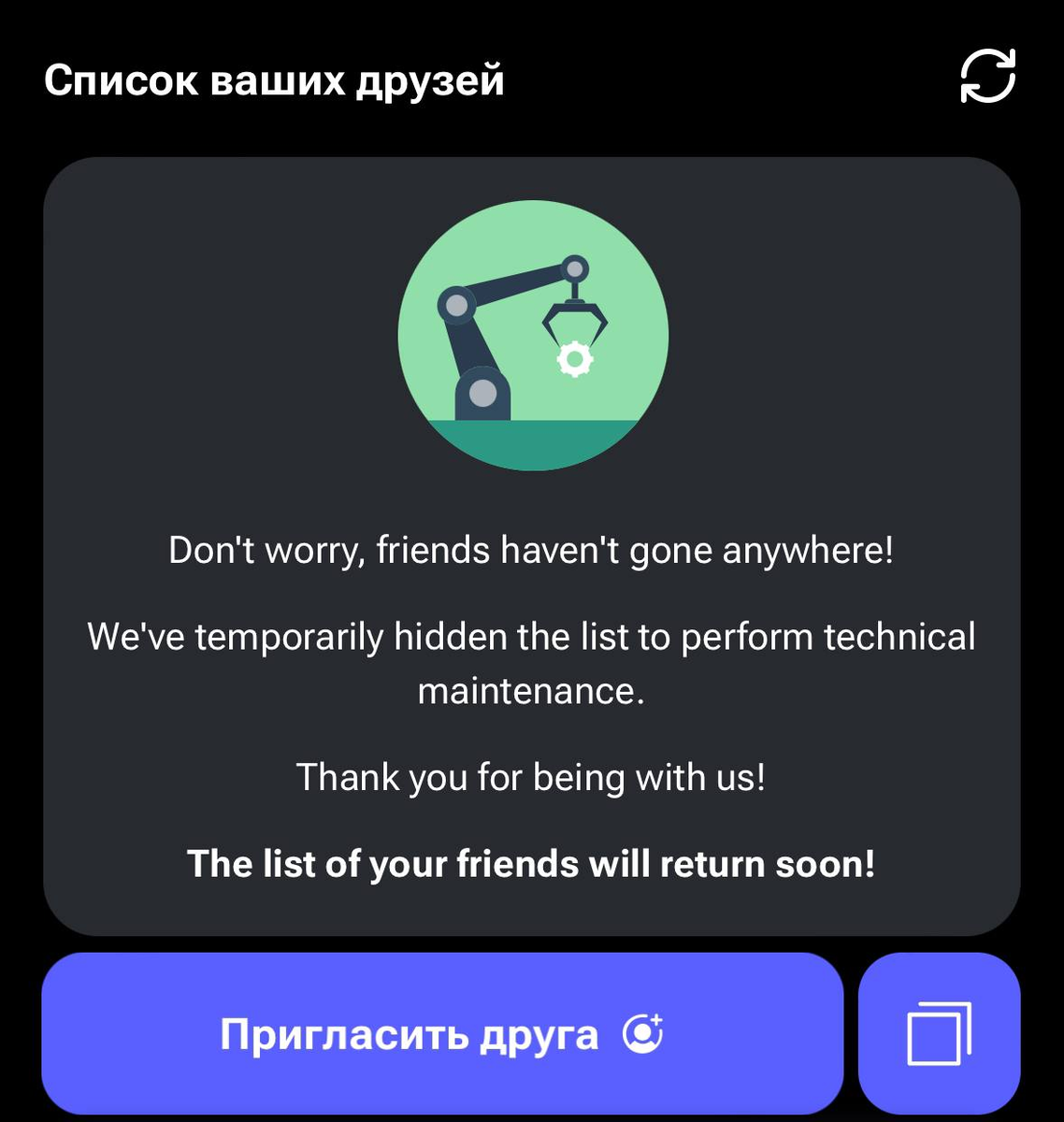Click the gear held by the robot claw
1064x1122 pixels.
[x=577, y=358]
